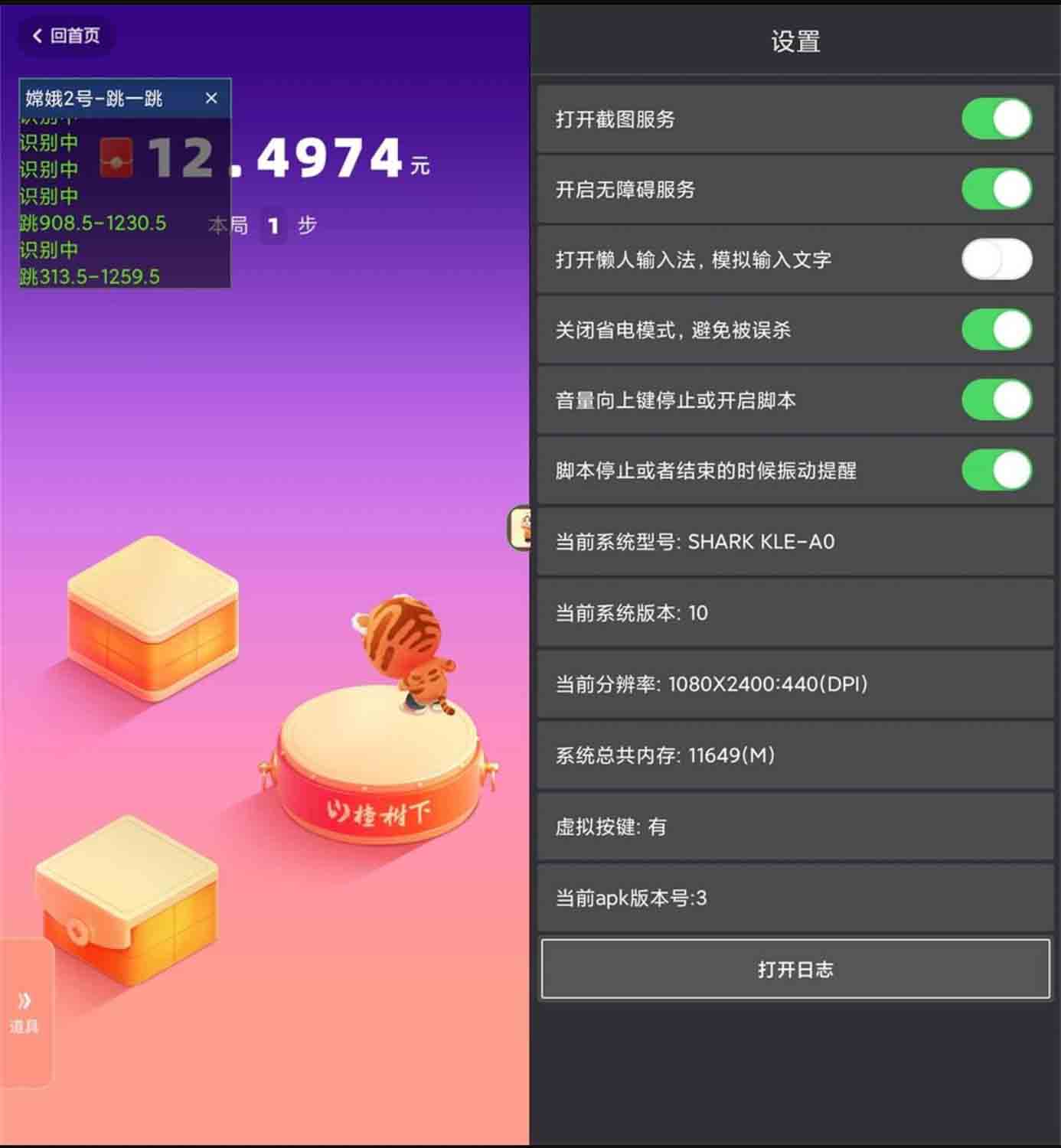The width and height of the screenshot is (1061, 1148).
Task: Go back to home page
Action: (66, 36)
